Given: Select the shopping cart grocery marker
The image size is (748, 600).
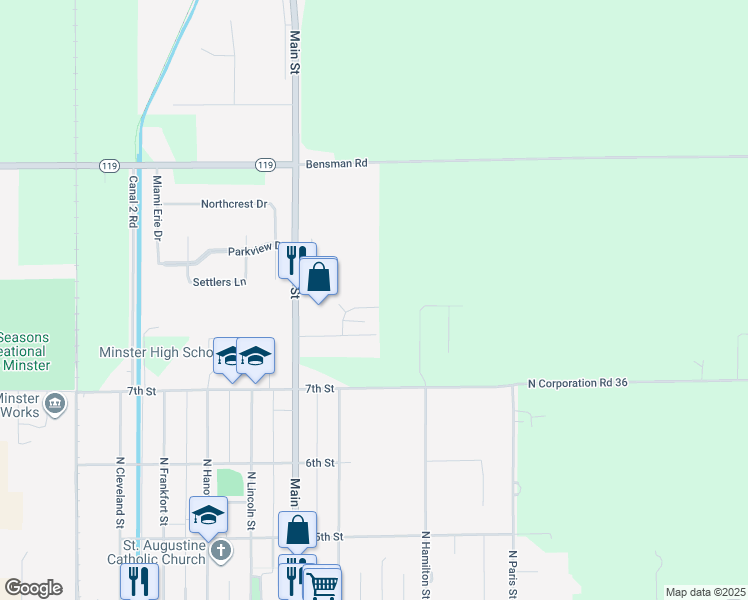Looking at the screenshot, I should coord(322,584).
